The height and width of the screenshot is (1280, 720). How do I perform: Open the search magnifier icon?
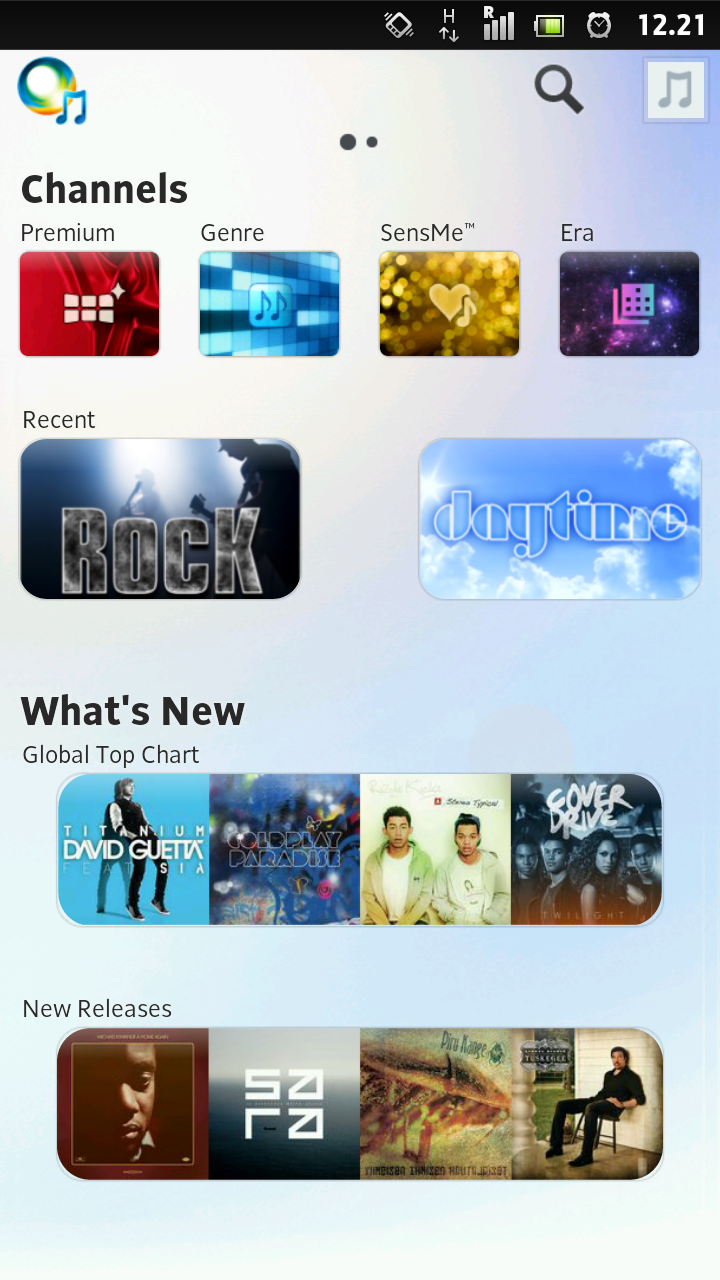click(x=559, y=90)
